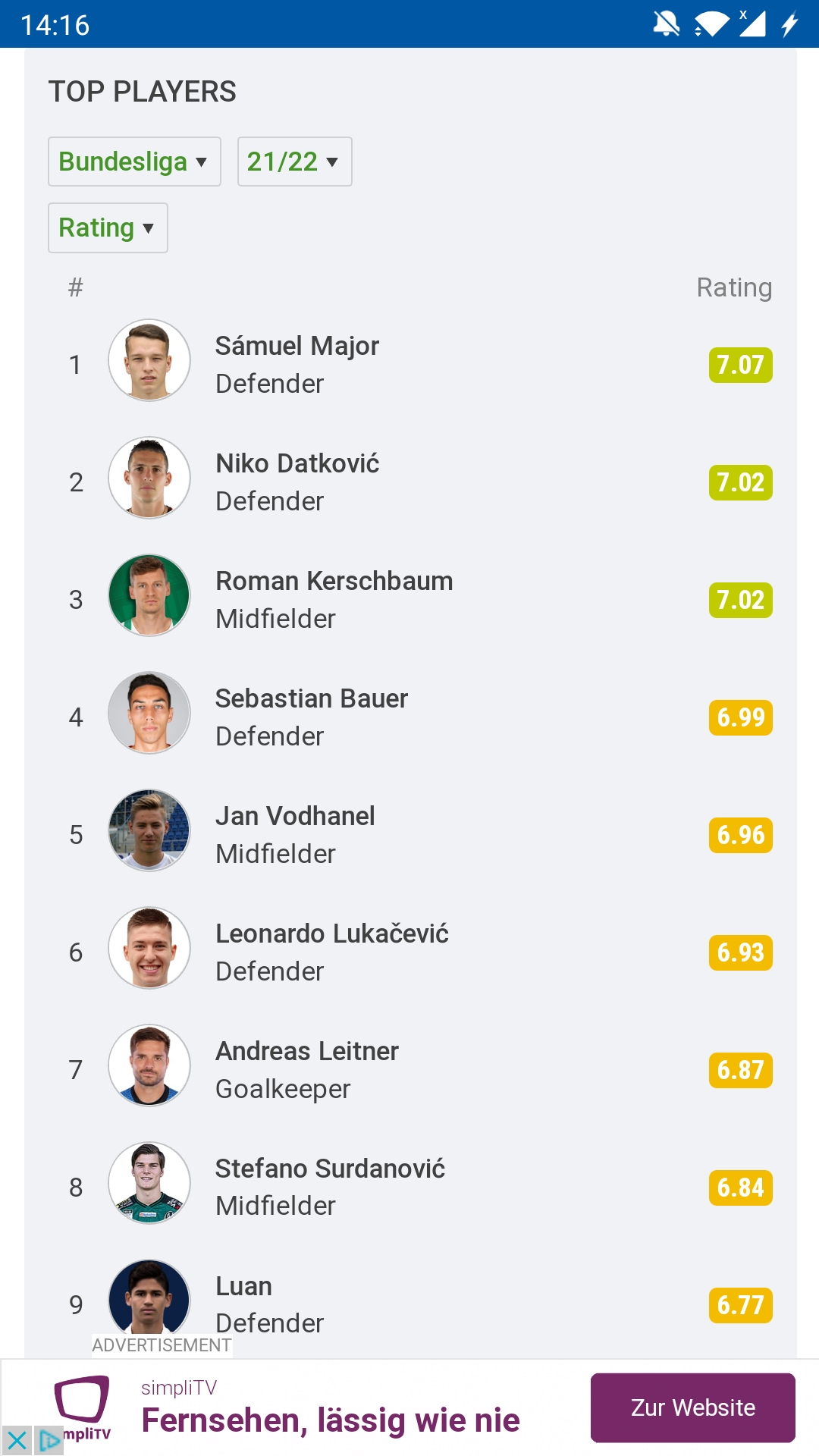Open Sámuel Major's player profile

click(410, 365)
